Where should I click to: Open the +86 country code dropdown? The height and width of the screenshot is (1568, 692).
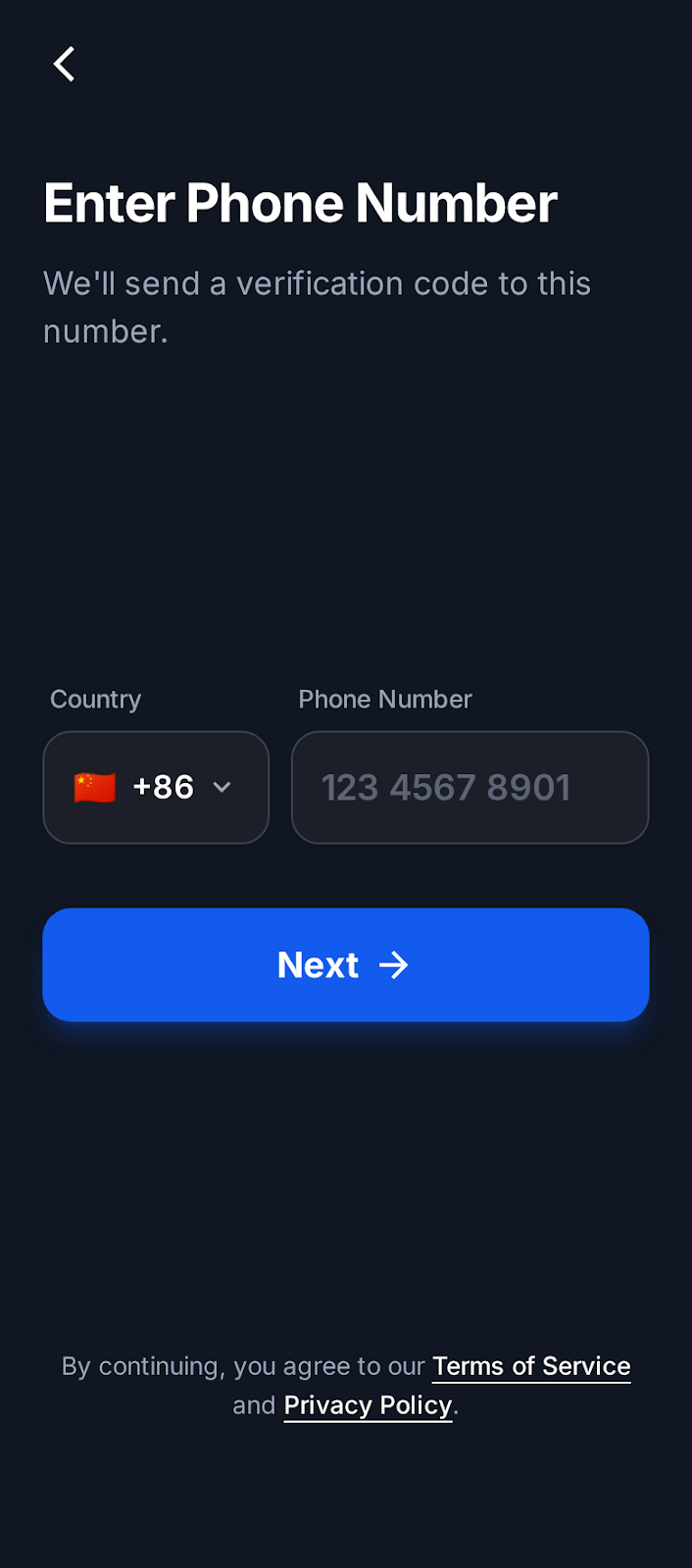point(156,787)
